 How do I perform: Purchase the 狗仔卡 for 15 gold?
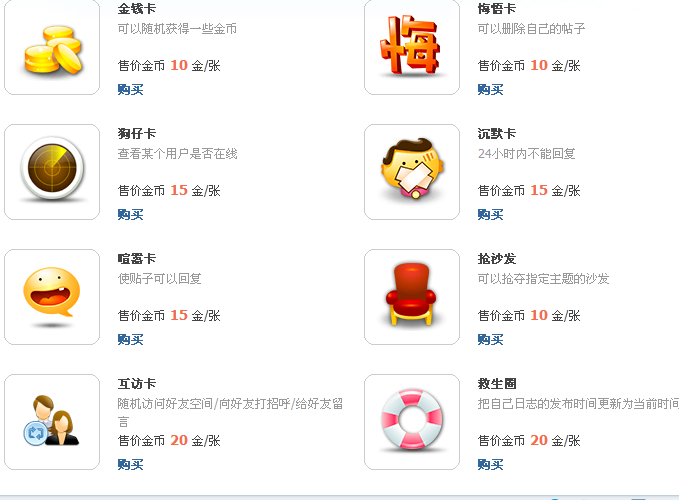click(130, 215)
